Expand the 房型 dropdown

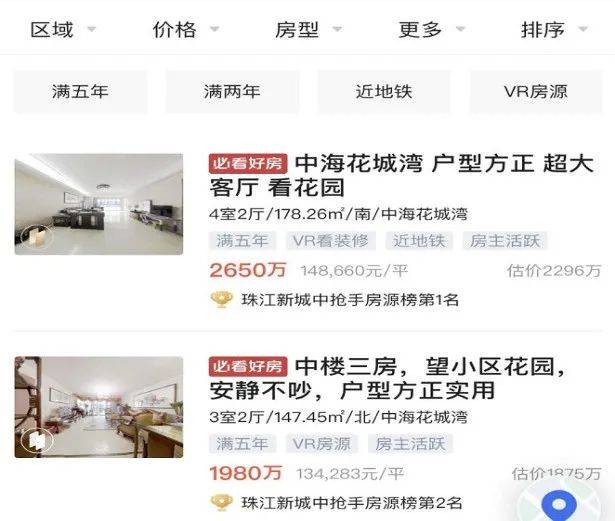307,29
